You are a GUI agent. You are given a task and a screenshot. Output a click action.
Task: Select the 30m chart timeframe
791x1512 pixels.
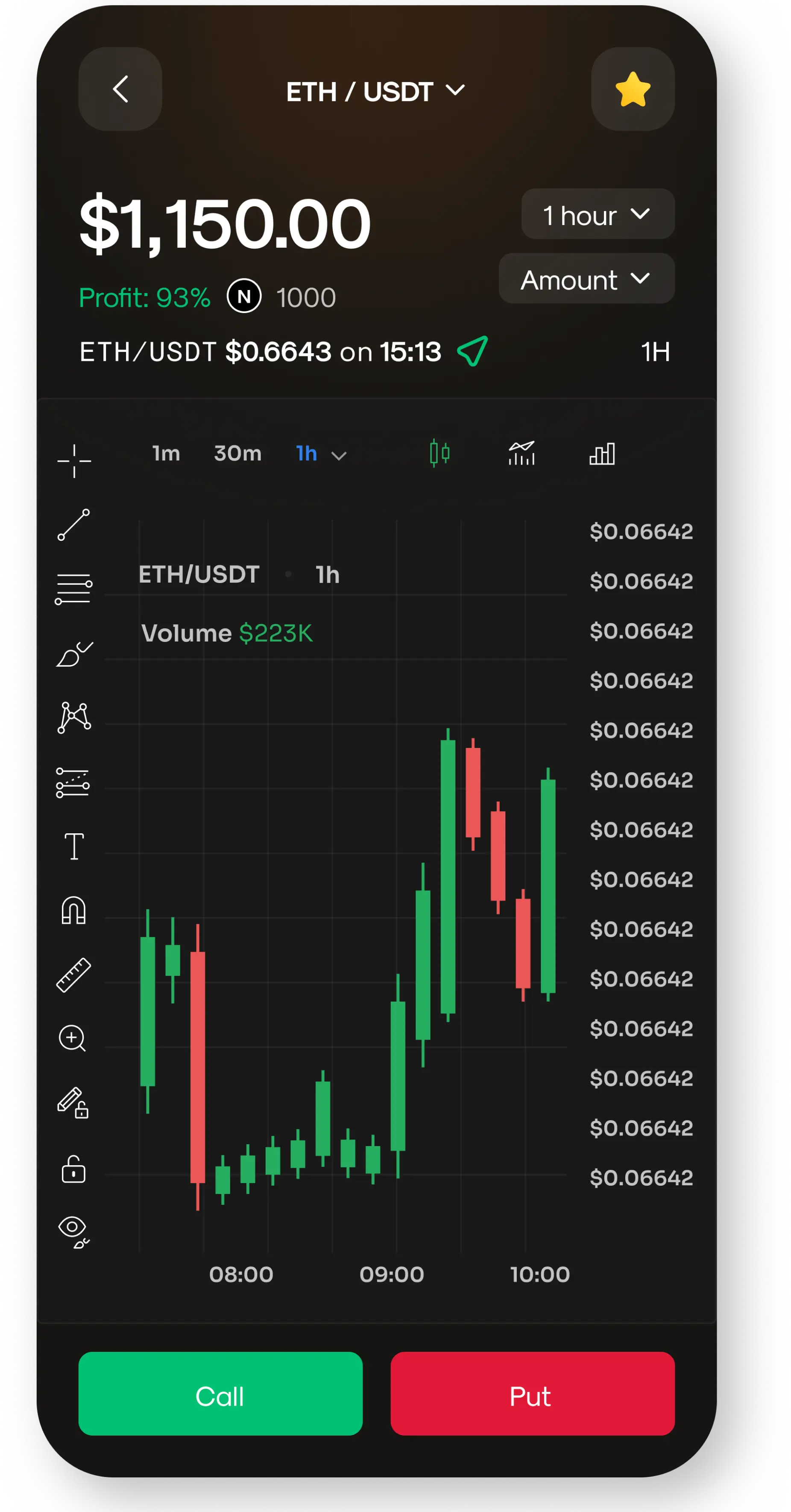coord(237,454)
